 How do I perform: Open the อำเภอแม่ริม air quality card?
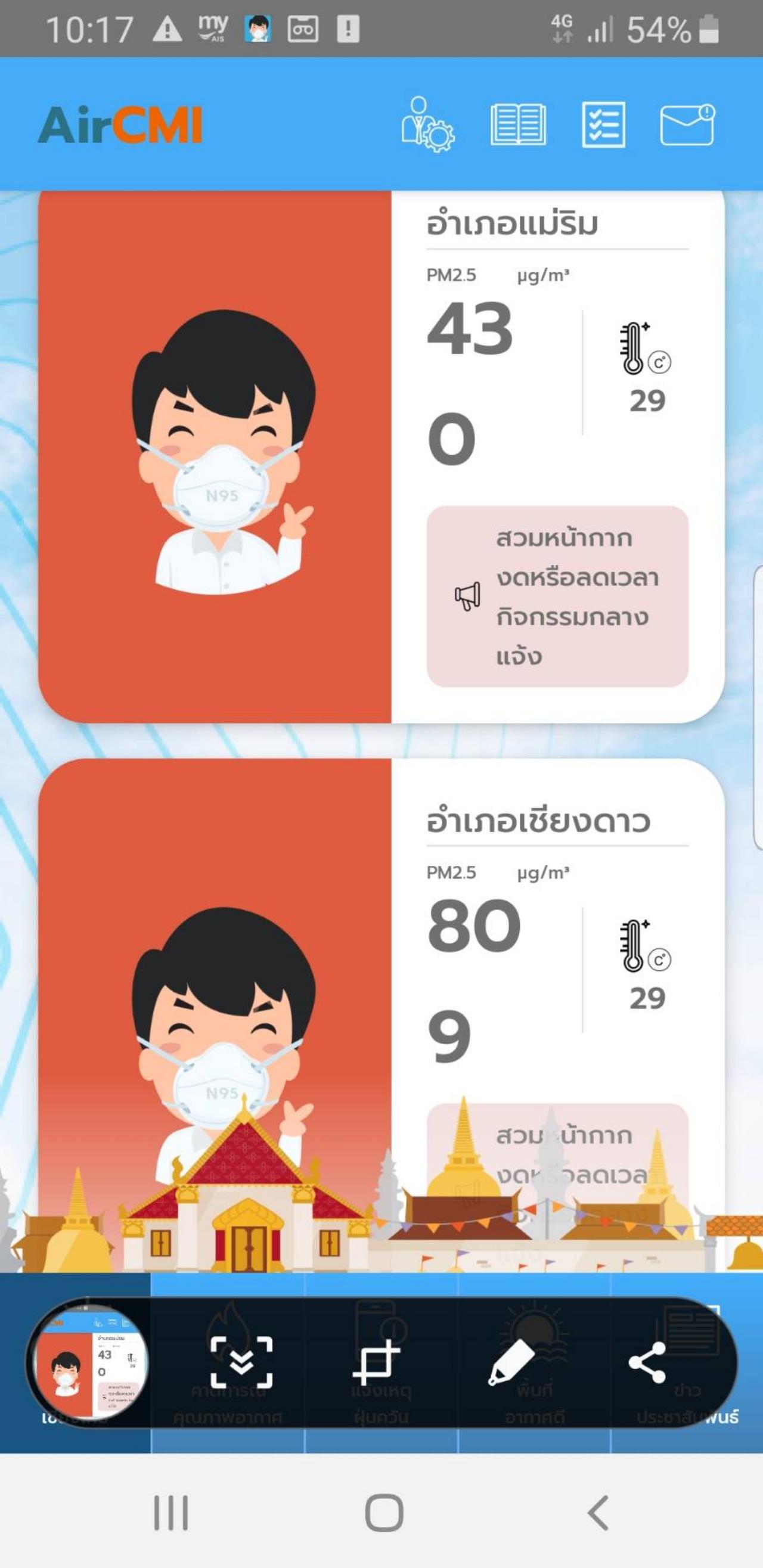tap(381, 457)
